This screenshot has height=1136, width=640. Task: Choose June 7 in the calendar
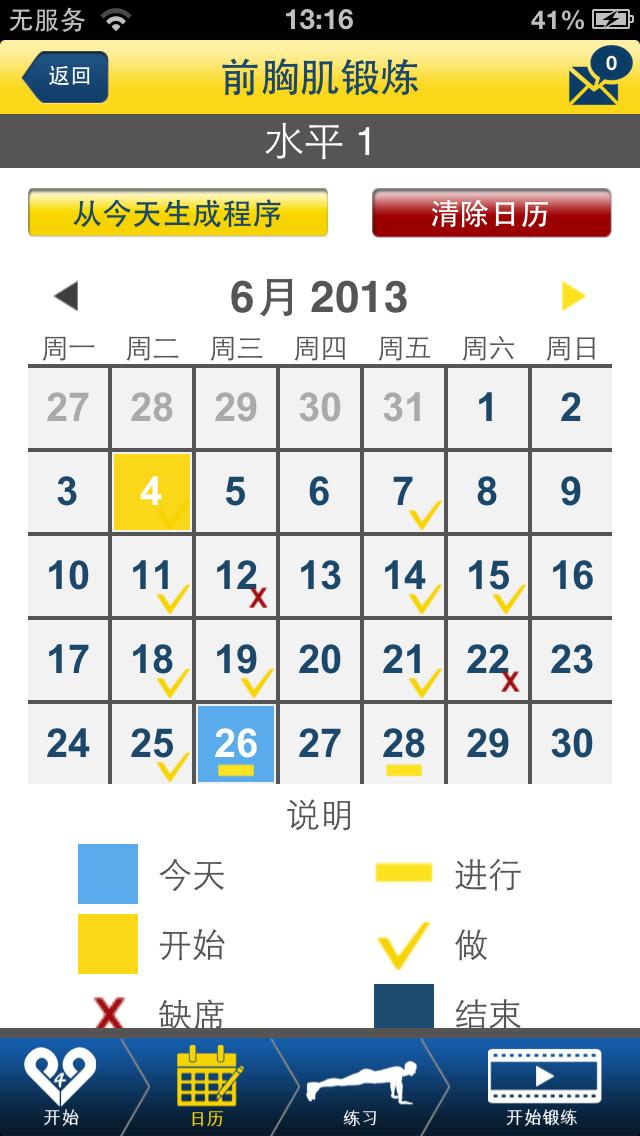coord(404,492)
